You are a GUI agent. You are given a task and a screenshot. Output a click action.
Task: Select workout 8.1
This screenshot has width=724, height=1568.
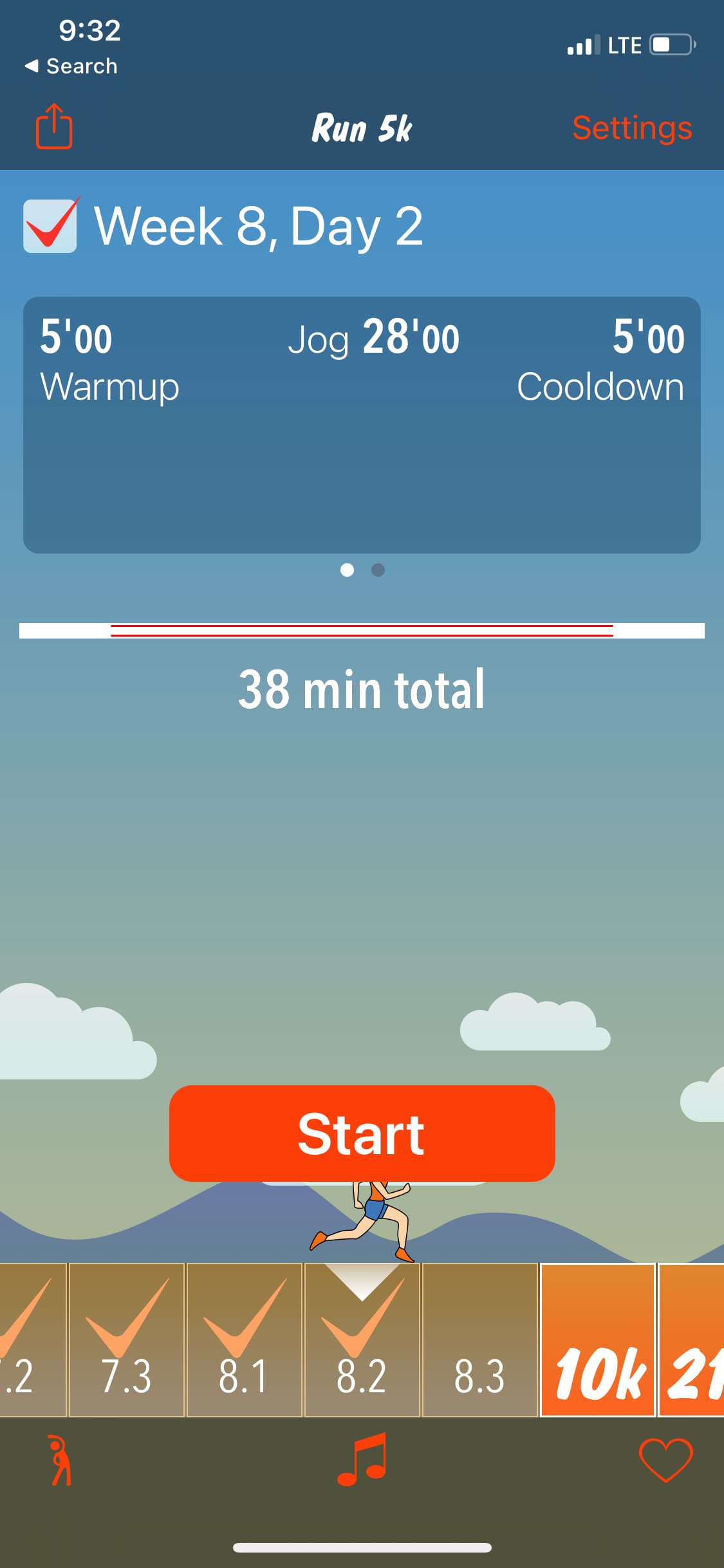244,1339
